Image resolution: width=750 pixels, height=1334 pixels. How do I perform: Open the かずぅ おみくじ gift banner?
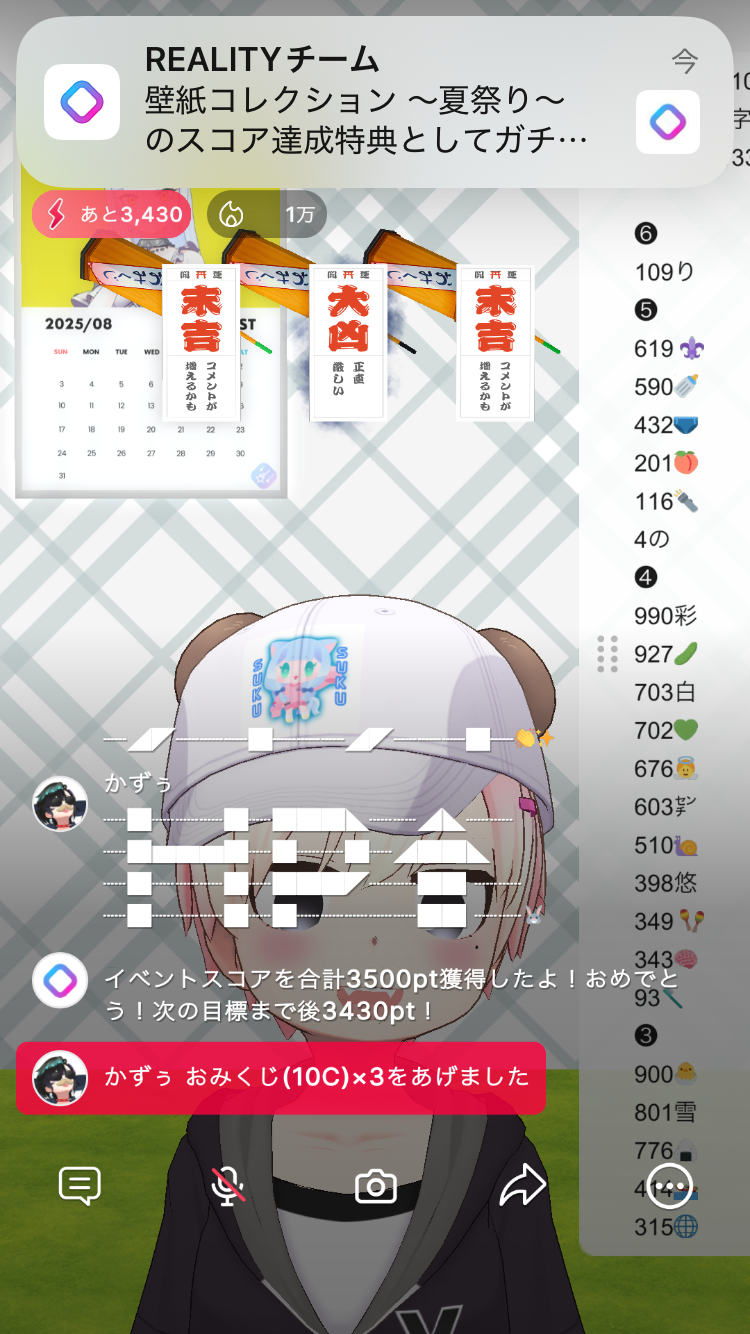point(280,1077)
